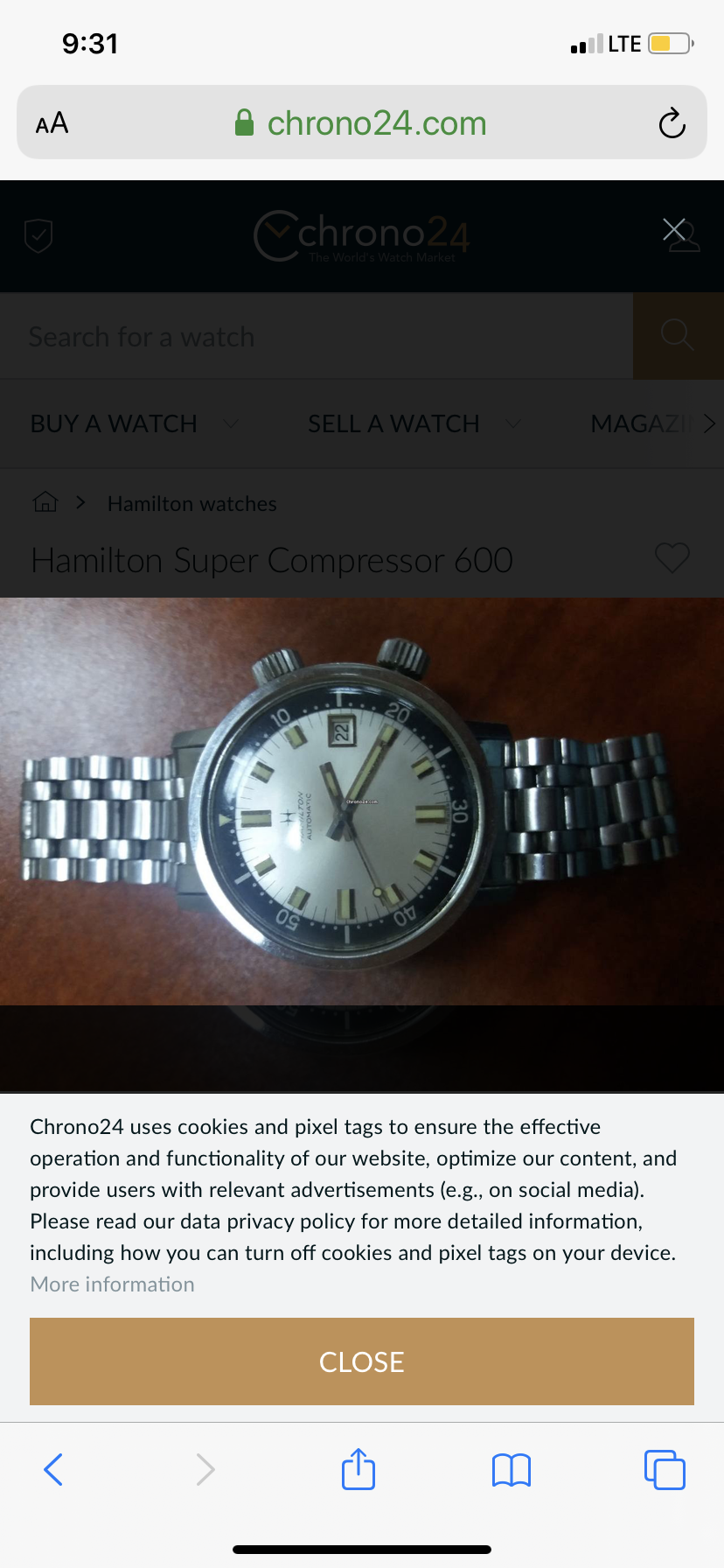Open the Hamilton watch photo
Image resolution: width=724 pixels, height=1568 pixels.
click(361, 801)
